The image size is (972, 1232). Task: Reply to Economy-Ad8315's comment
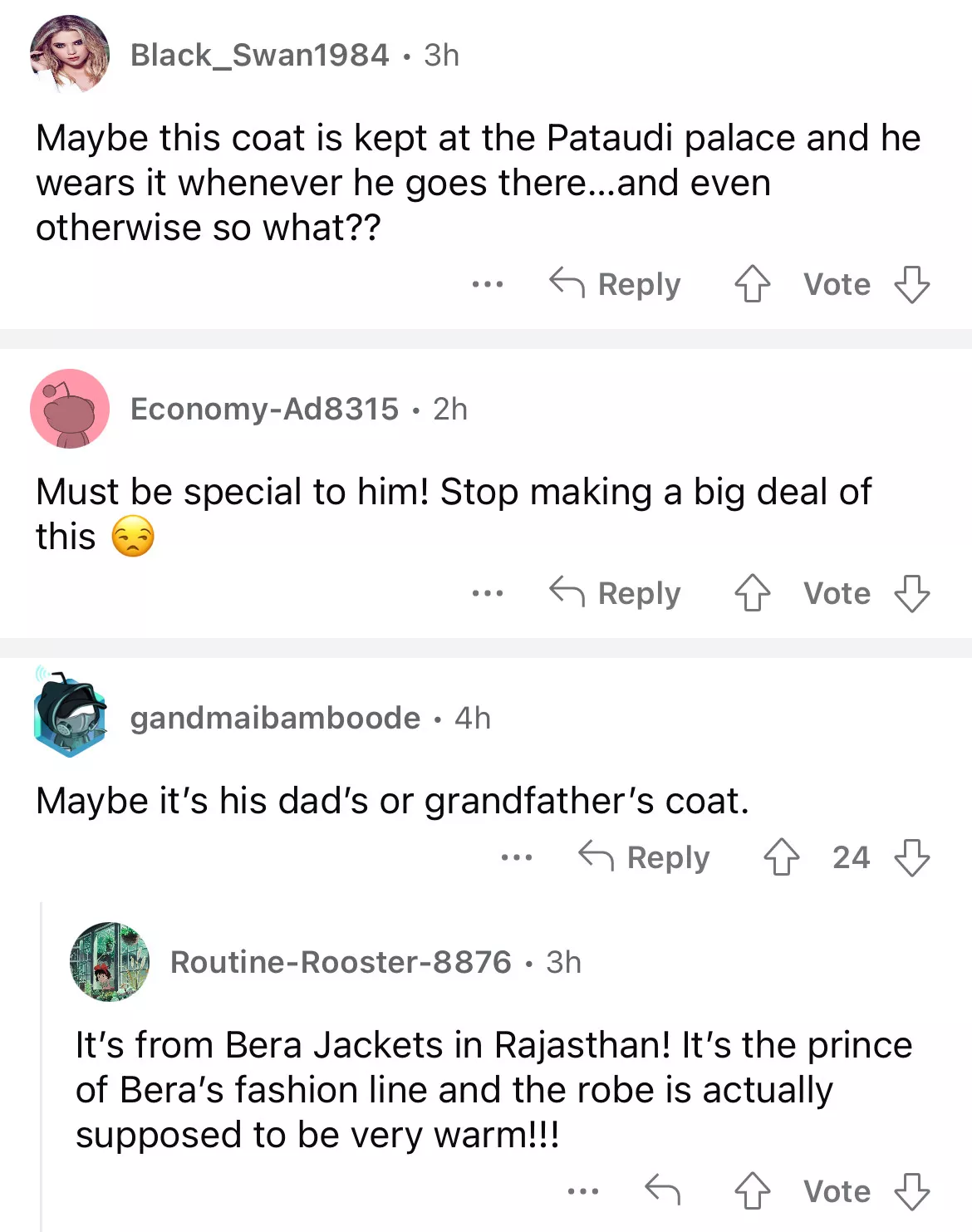click(616, 593)
